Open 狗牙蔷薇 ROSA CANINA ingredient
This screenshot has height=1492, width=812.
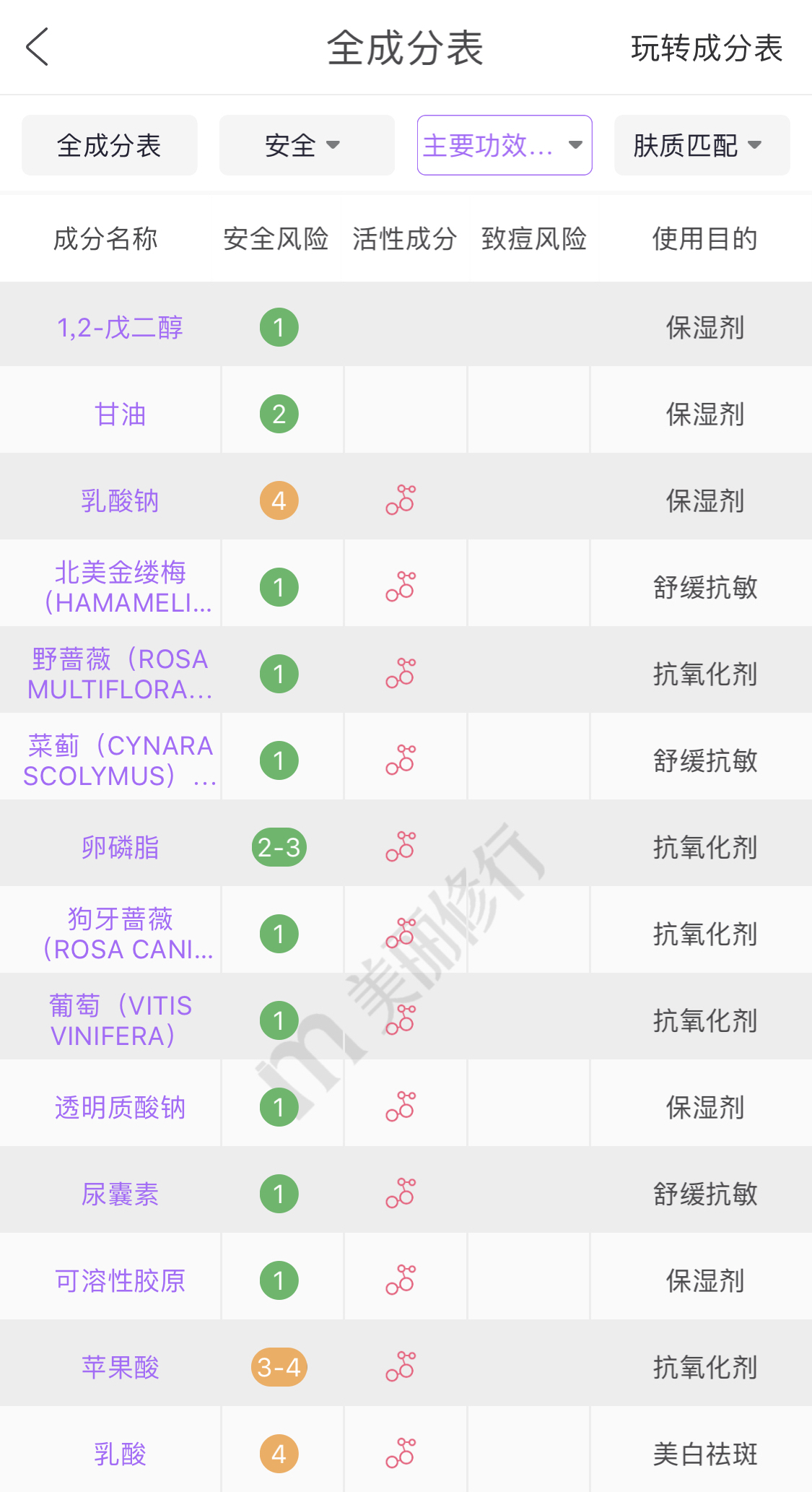(120, 934)
